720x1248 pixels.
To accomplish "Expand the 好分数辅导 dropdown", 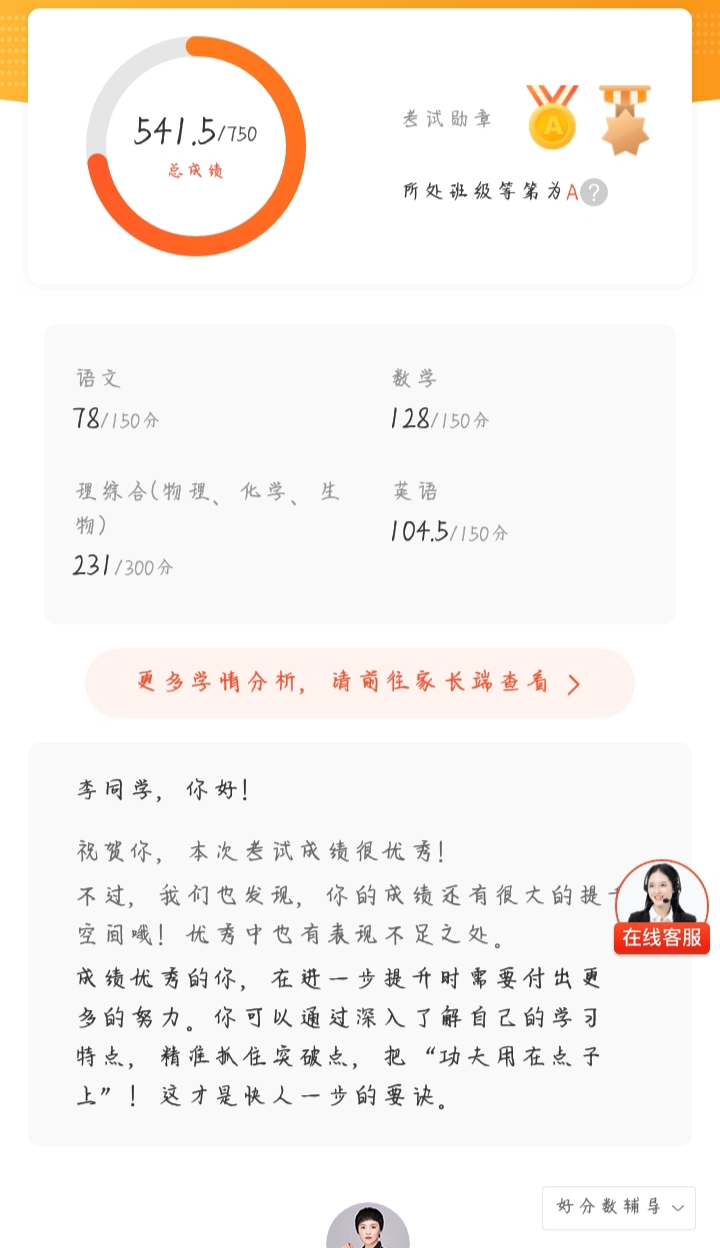I will coord(619,1207).
